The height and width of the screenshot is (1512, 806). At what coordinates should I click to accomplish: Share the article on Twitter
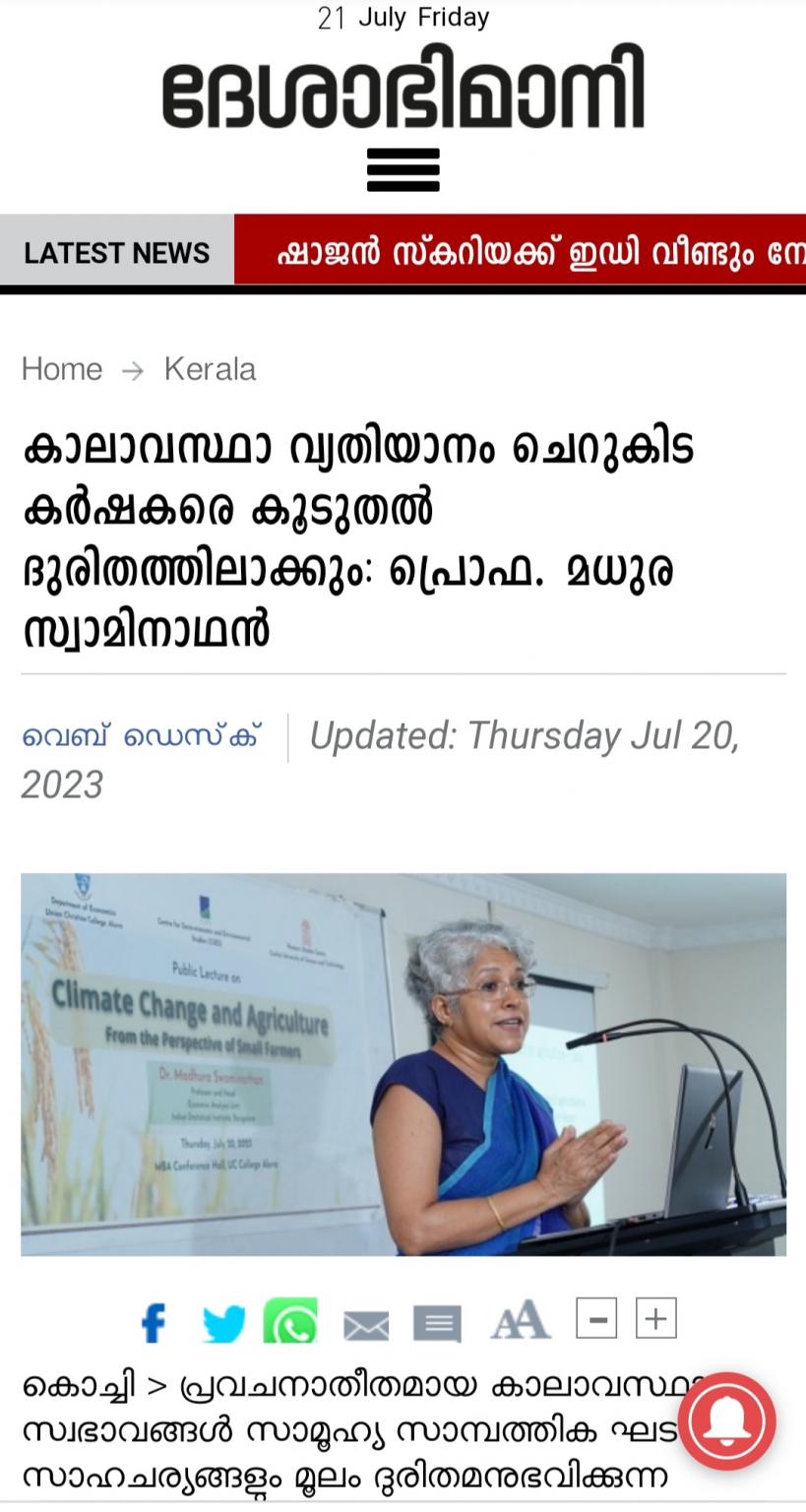224,1323
